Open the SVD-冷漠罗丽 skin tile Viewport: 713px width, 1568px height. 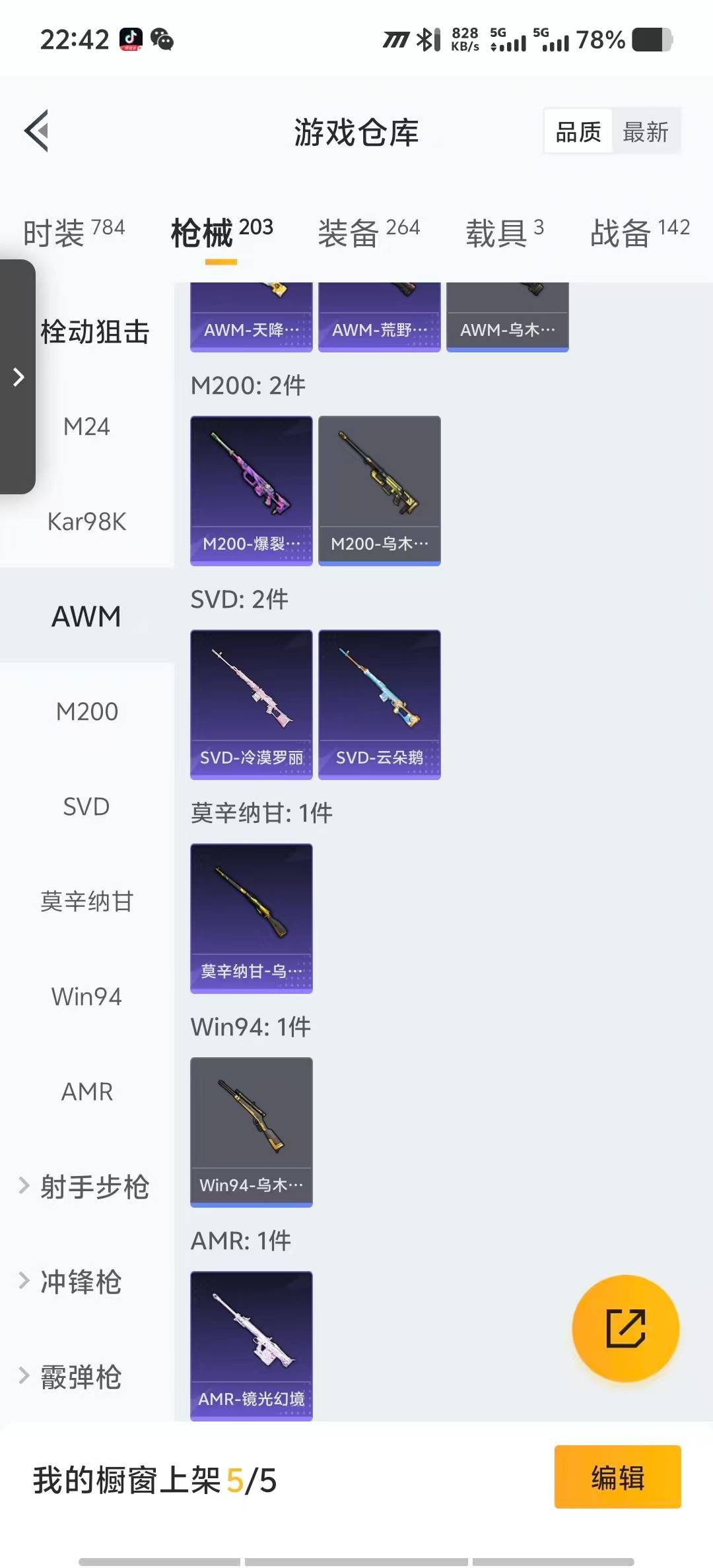(x=251, y=704)
